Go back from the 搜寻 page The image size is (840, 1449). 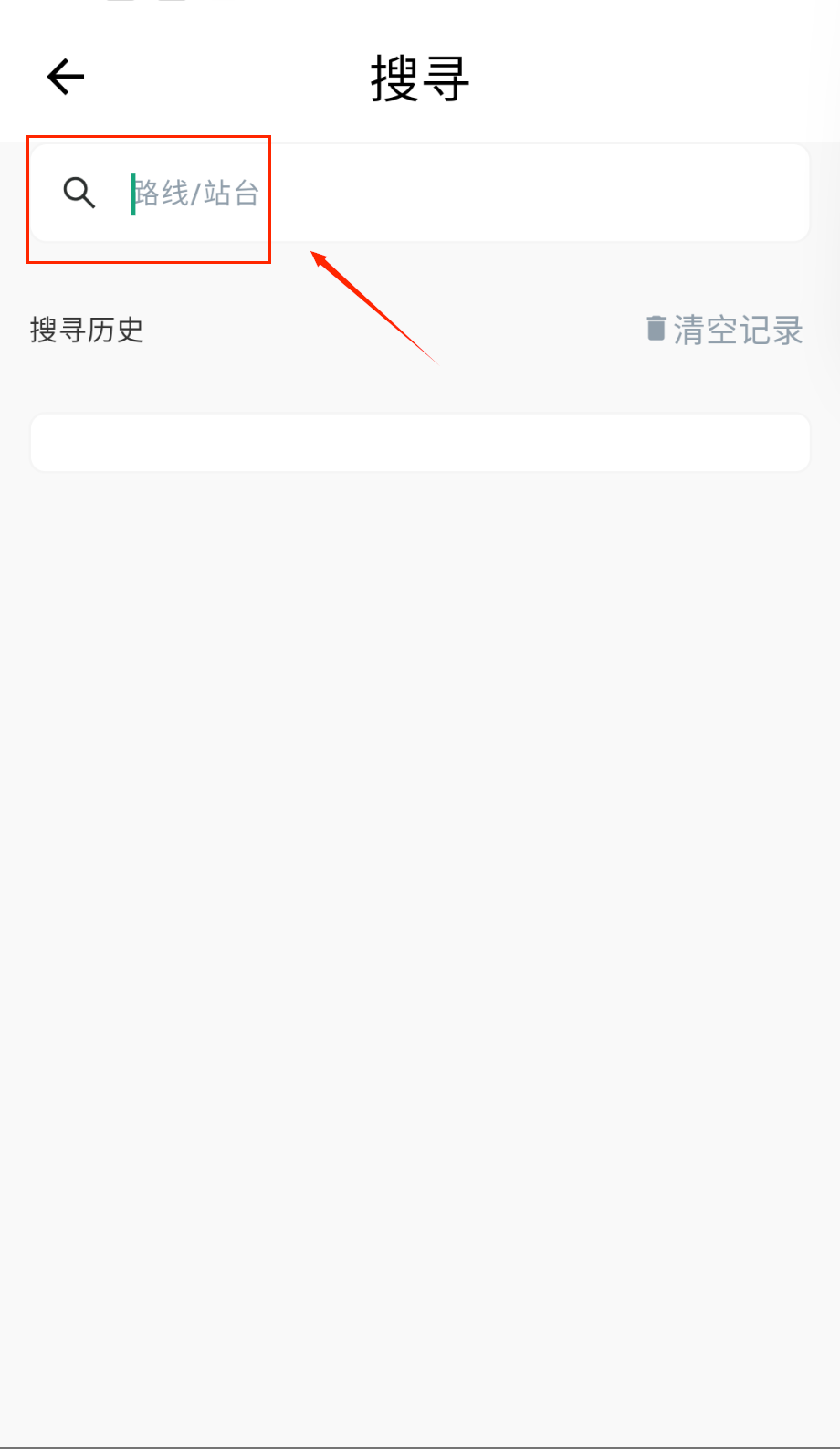[66, 77]
